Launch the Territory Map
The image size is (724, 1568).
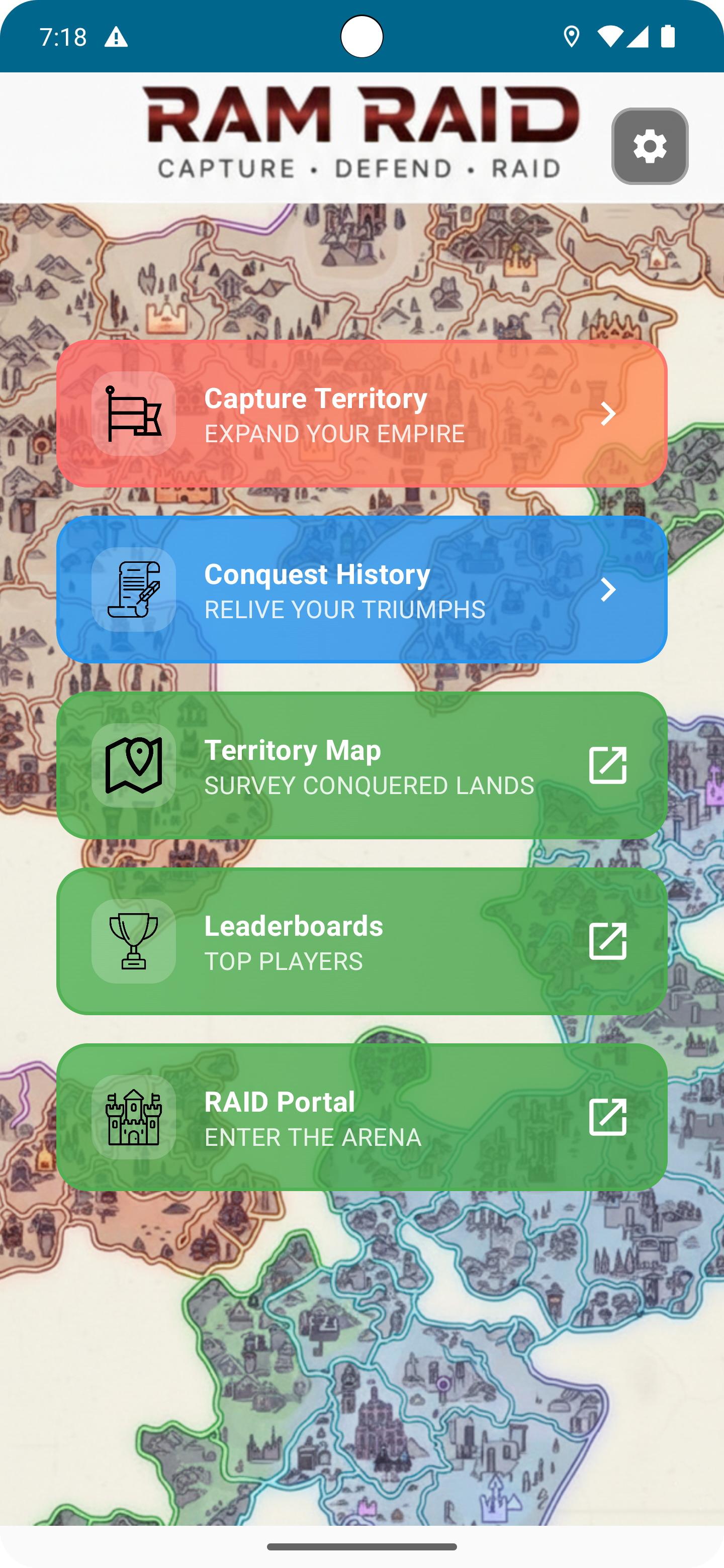(361, 765)
